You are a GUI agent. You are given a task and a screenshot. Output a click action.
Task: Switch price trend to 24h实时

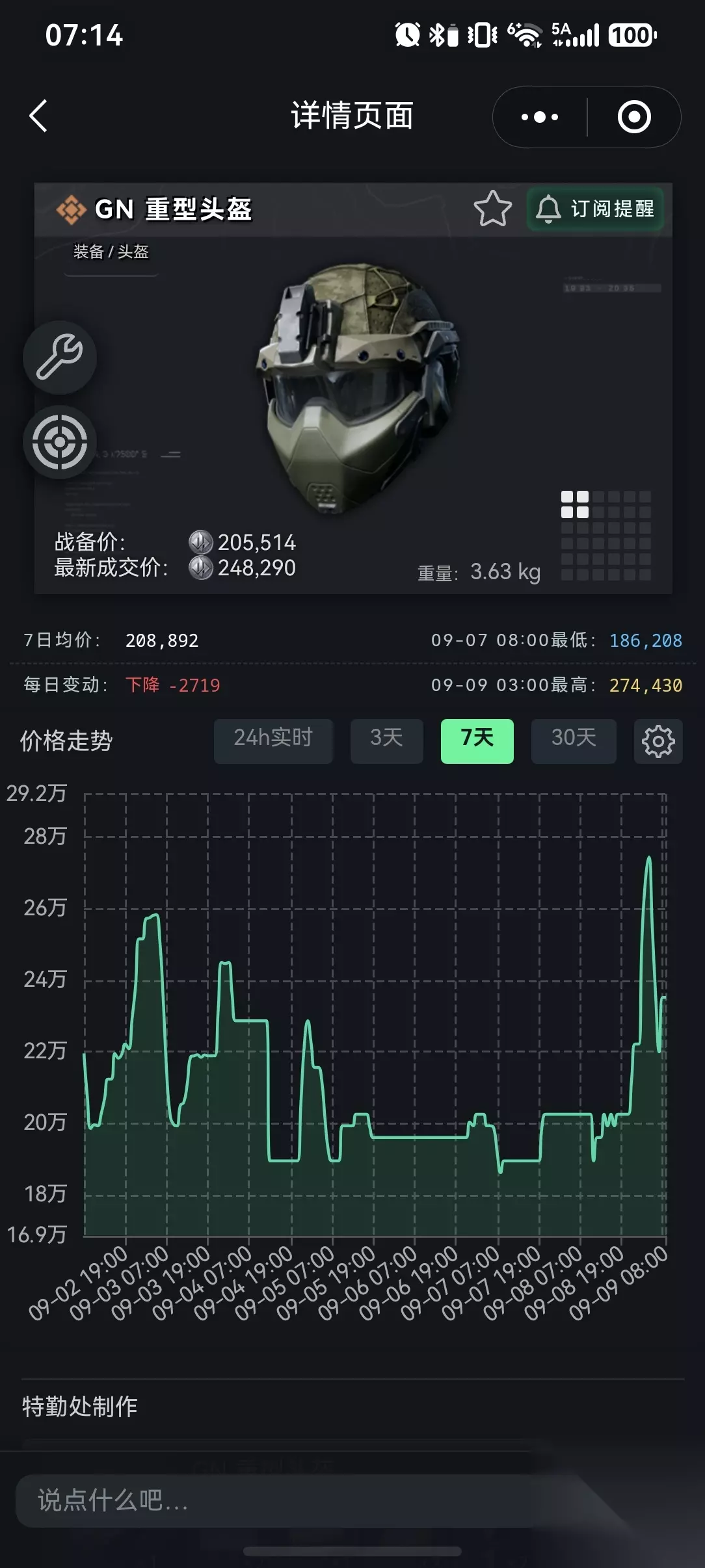tap(273, 740)
